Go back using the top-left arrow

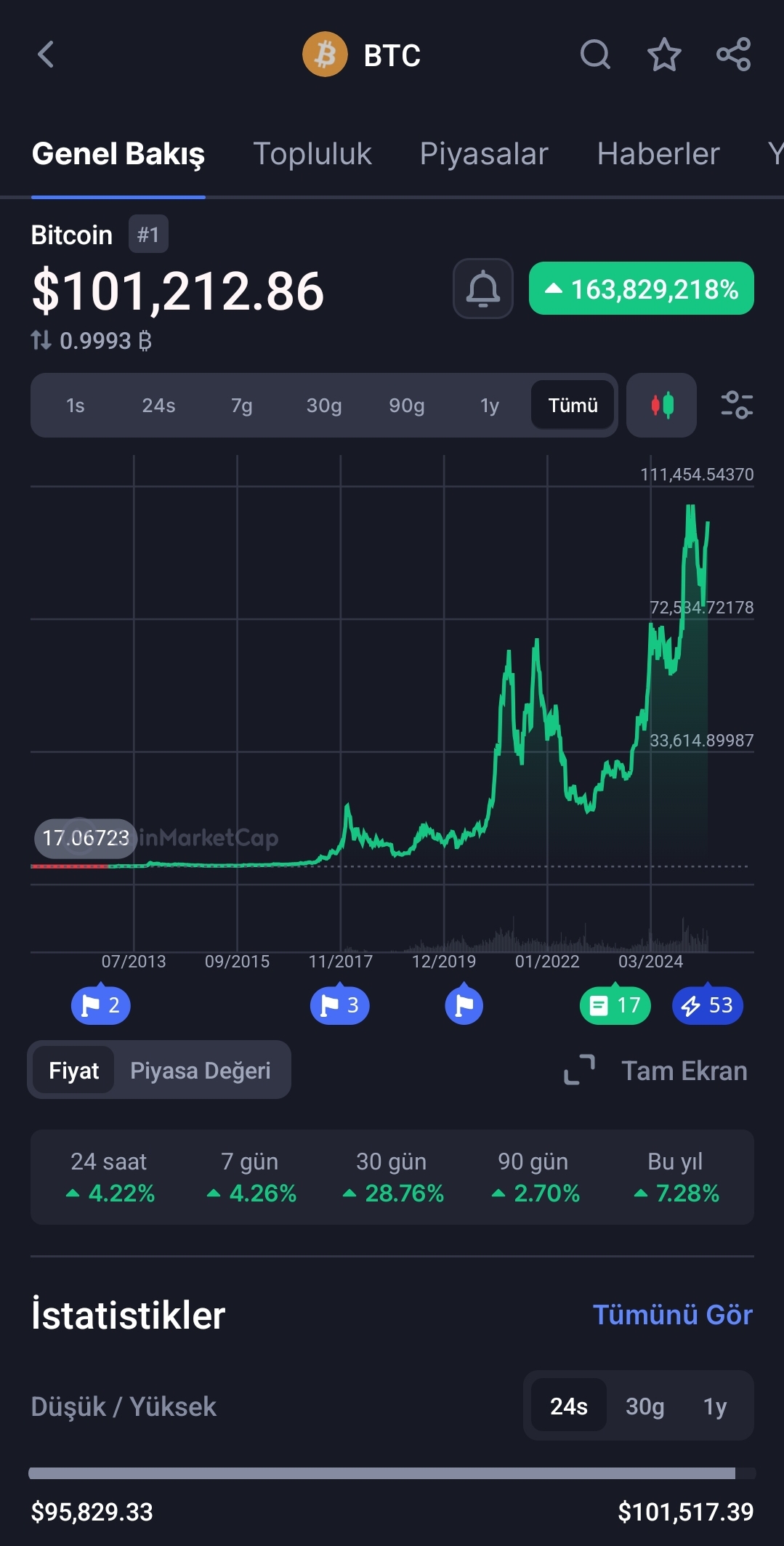tap(46, 55)
